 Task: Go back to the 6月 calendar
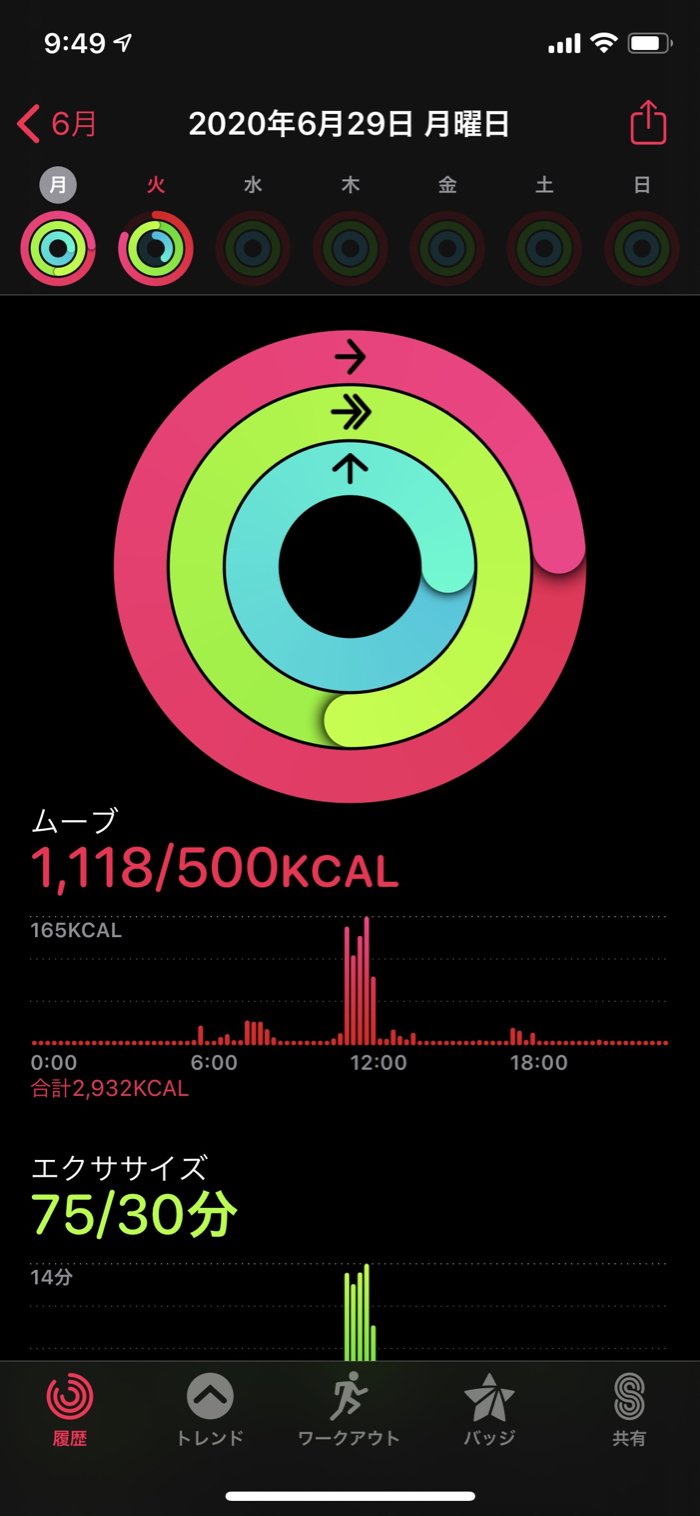coord(58,125)
